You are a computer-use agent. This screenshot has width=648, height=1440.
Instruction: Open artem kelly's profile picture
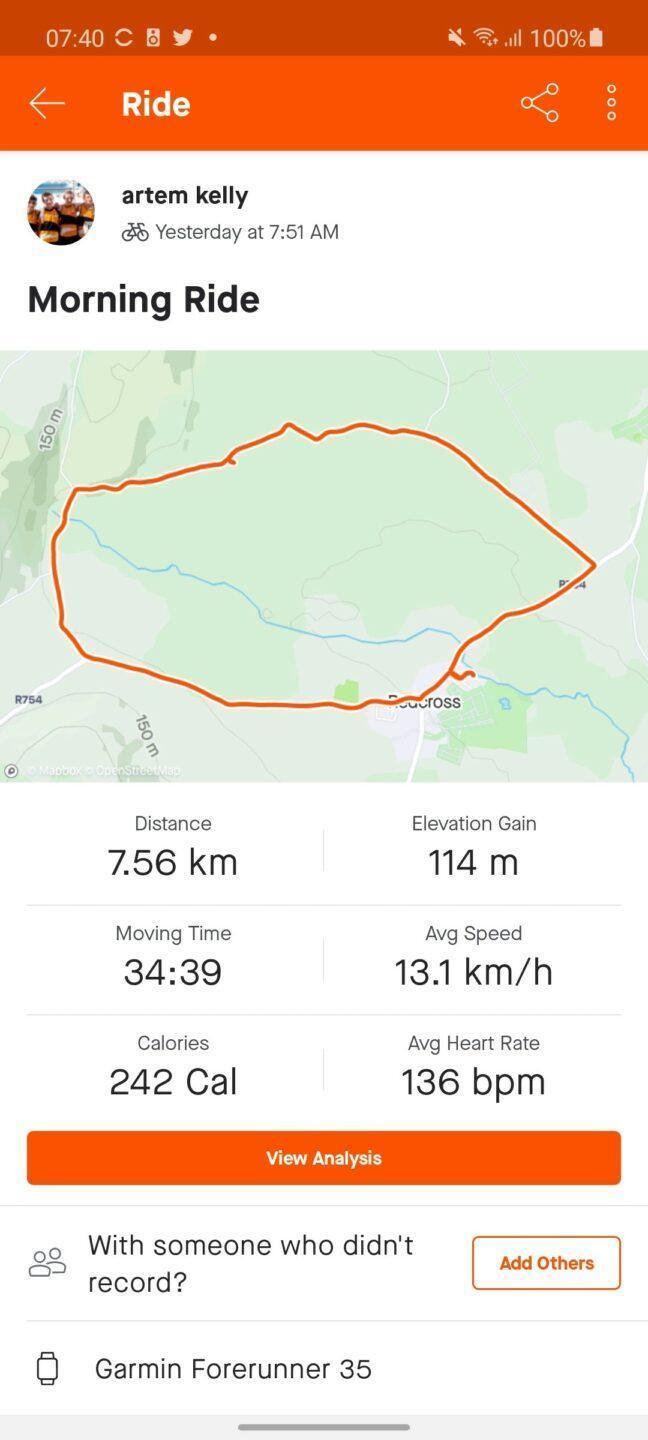click(61, 212)
